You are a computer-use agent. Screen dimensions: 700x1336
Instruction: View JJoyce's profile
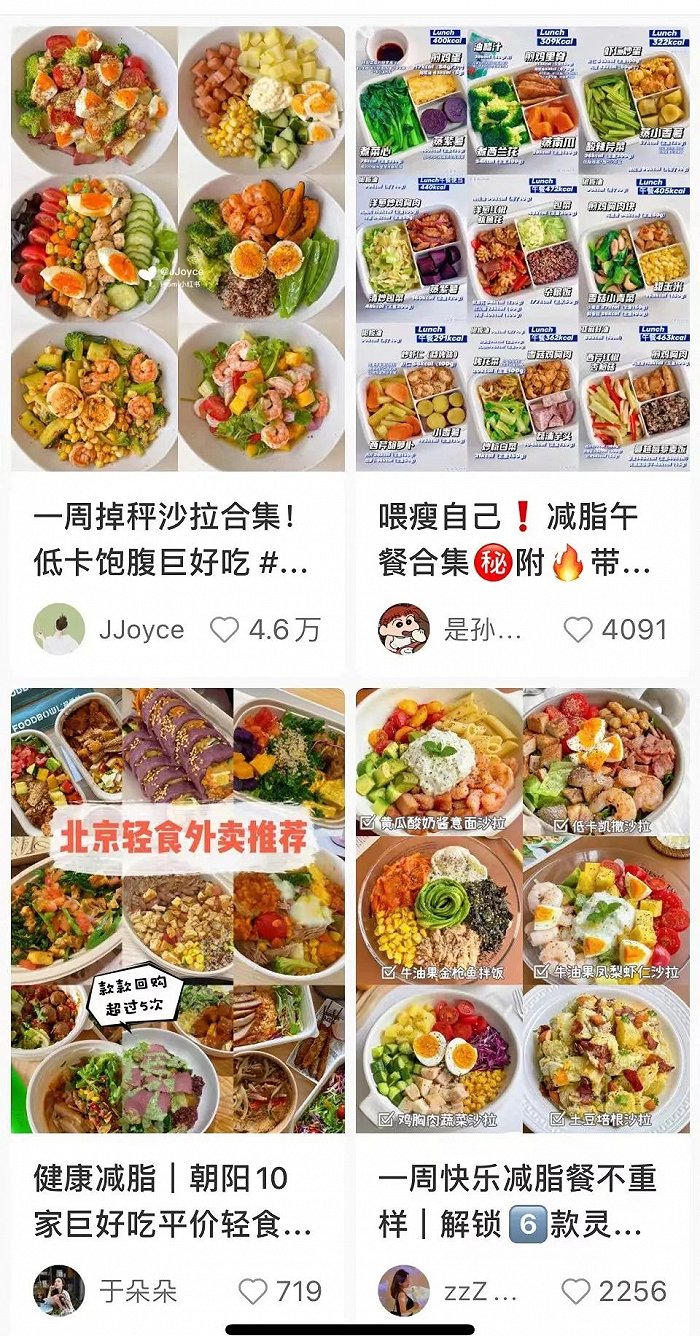59,629
